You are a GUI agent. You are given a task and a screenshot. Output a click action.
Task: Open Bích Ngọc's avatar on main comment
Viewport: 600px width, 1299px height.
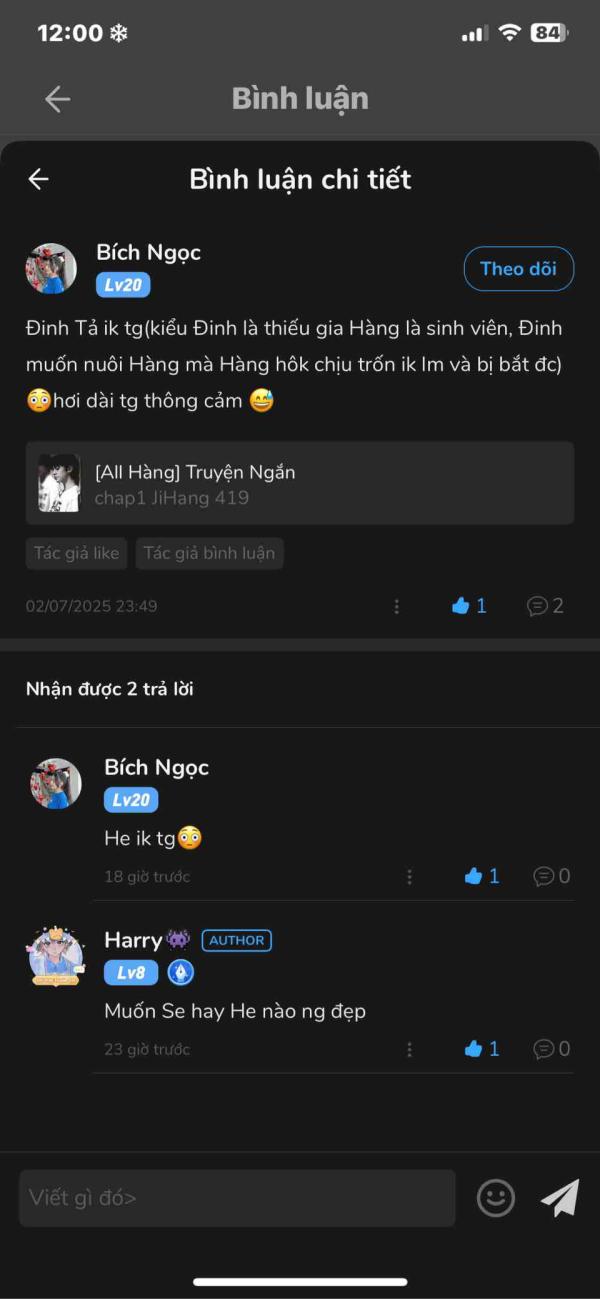point(51,269)
